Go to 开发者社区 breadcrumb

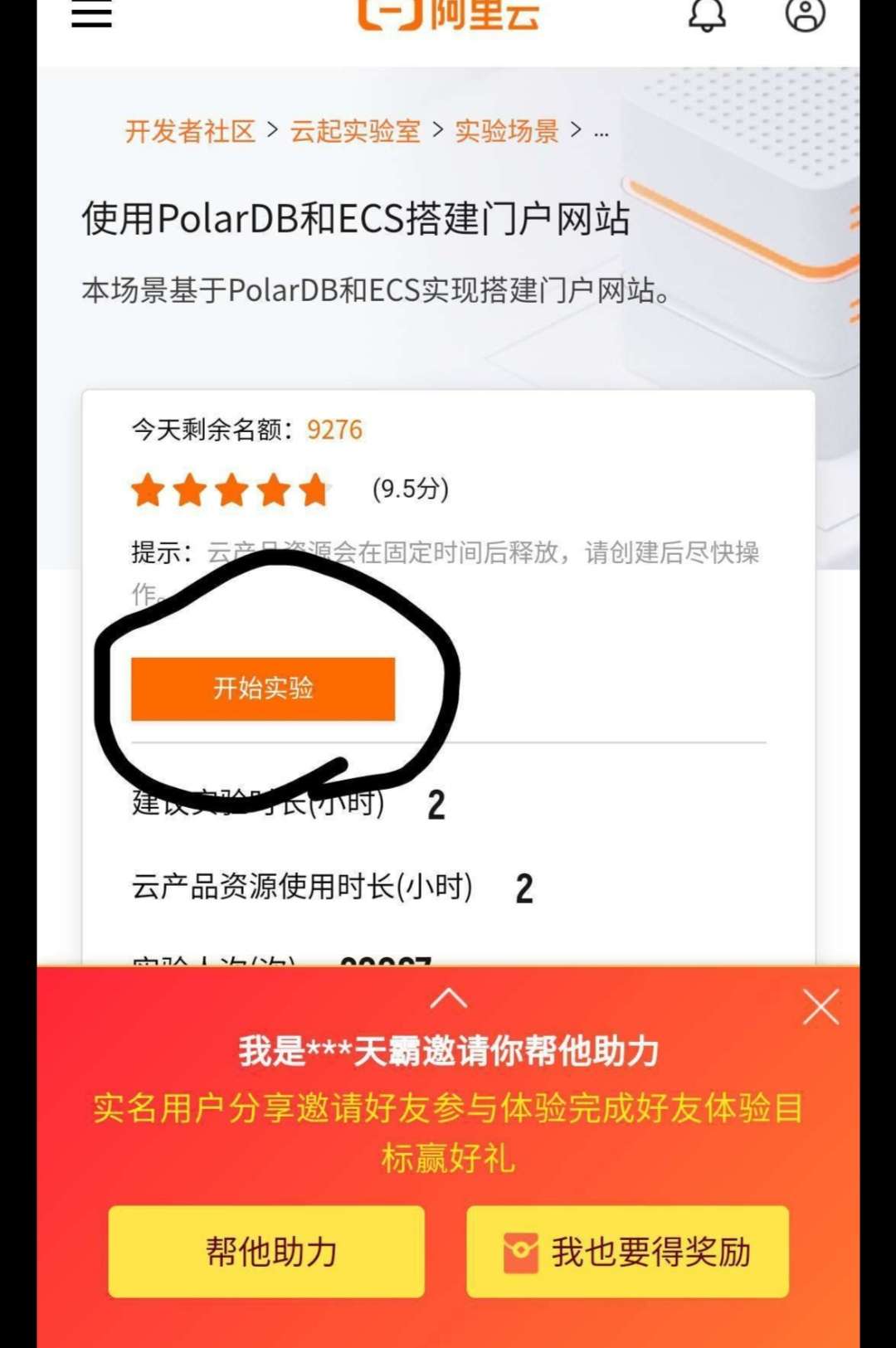190,131
